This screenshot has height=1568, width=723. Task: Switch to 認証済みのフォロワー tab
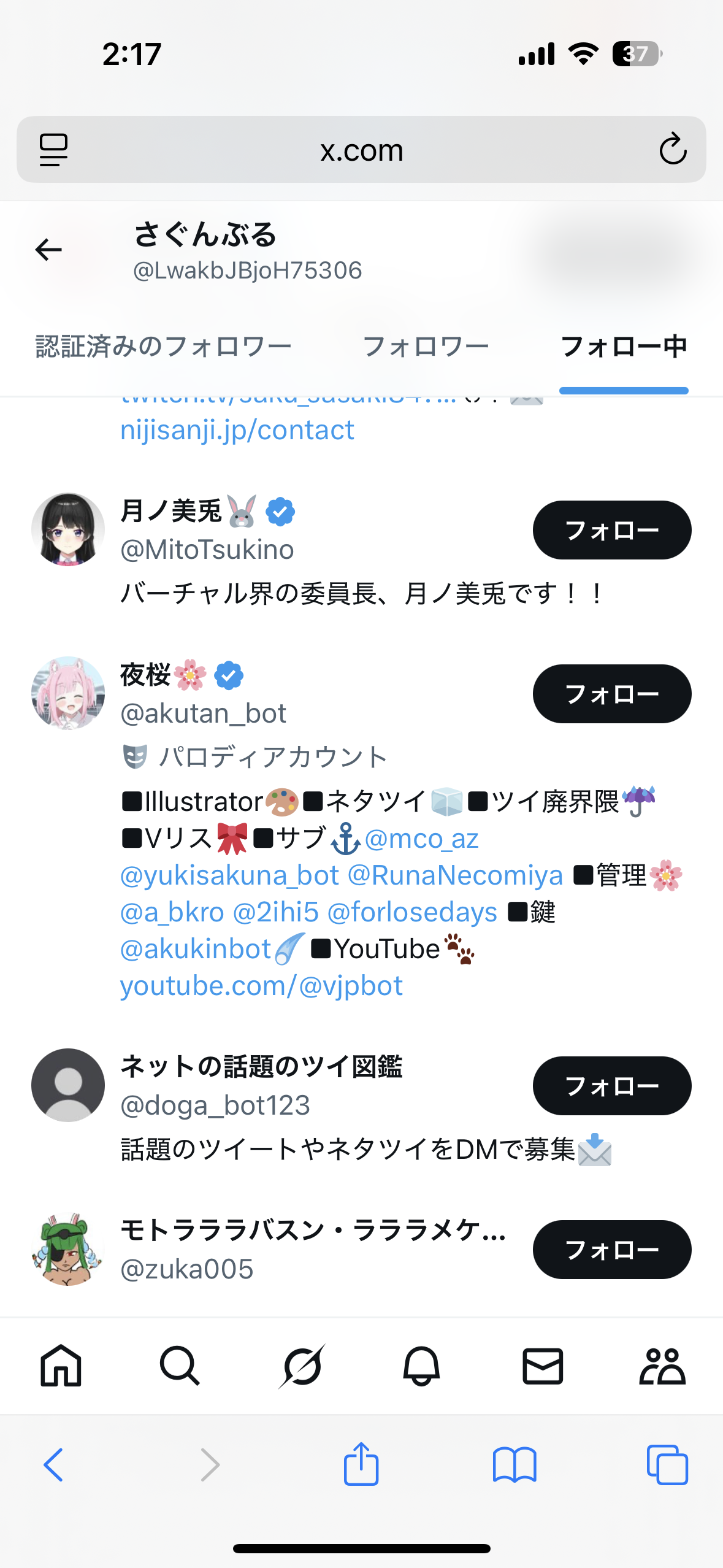tap(164, 347)
